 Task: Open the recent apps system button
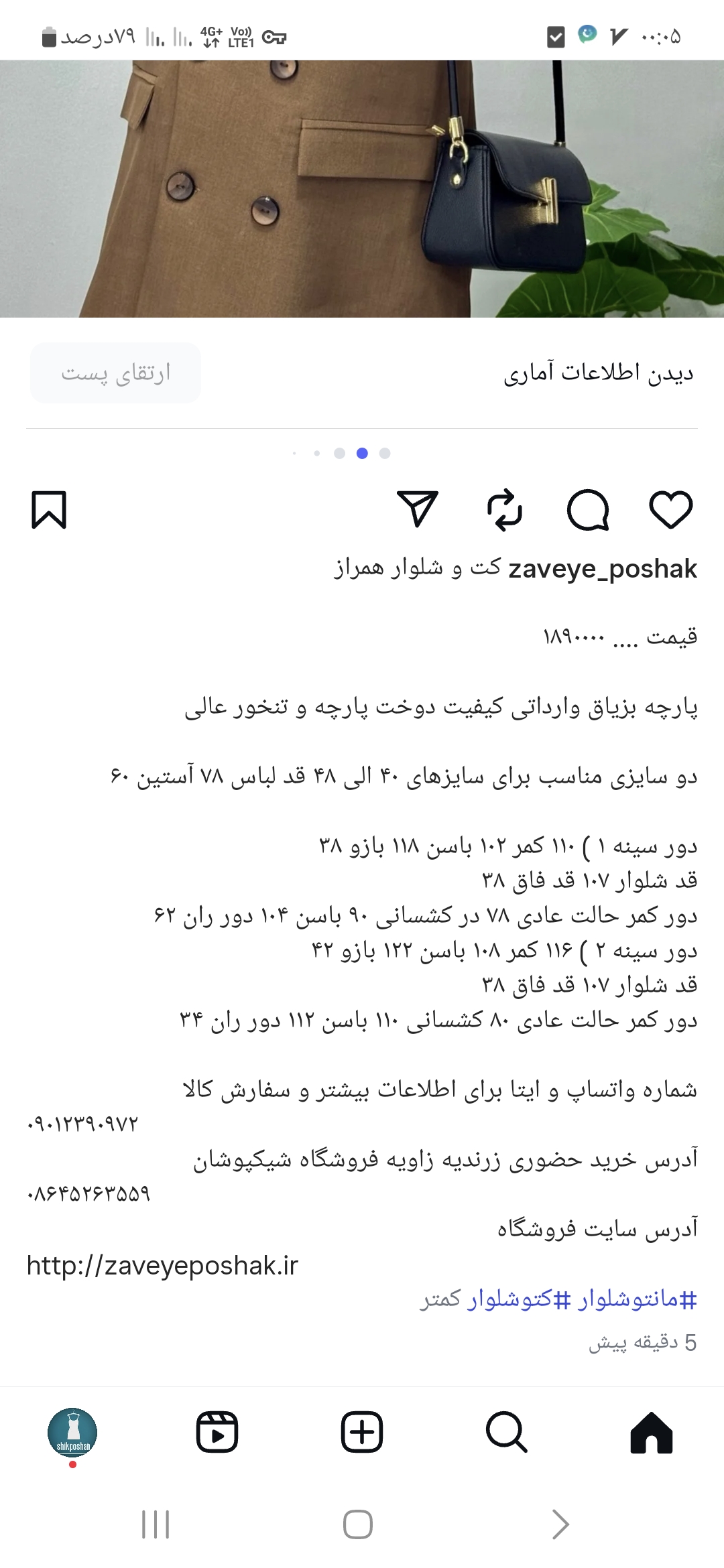click(156, 1524)
